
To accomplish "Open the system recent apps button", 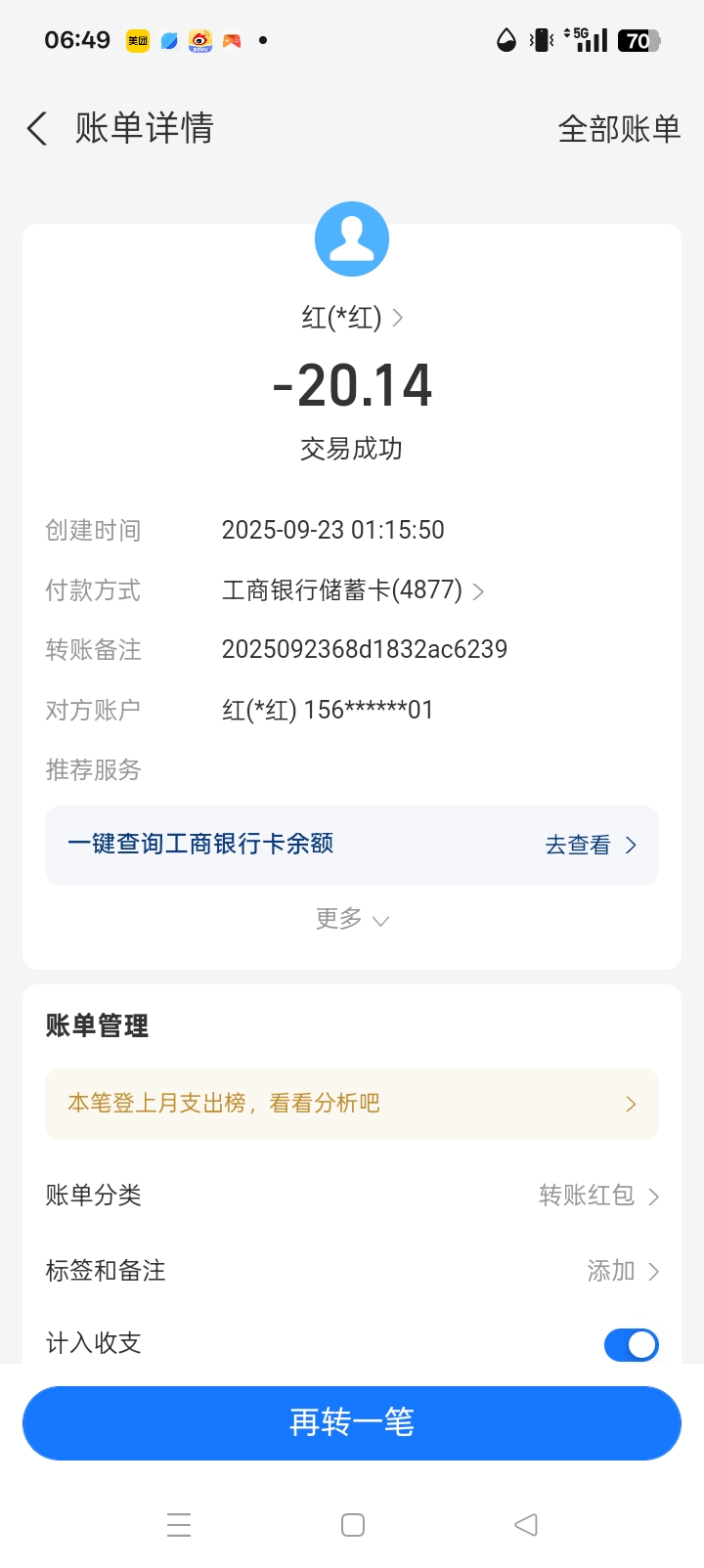I will tap(179, 1524).
